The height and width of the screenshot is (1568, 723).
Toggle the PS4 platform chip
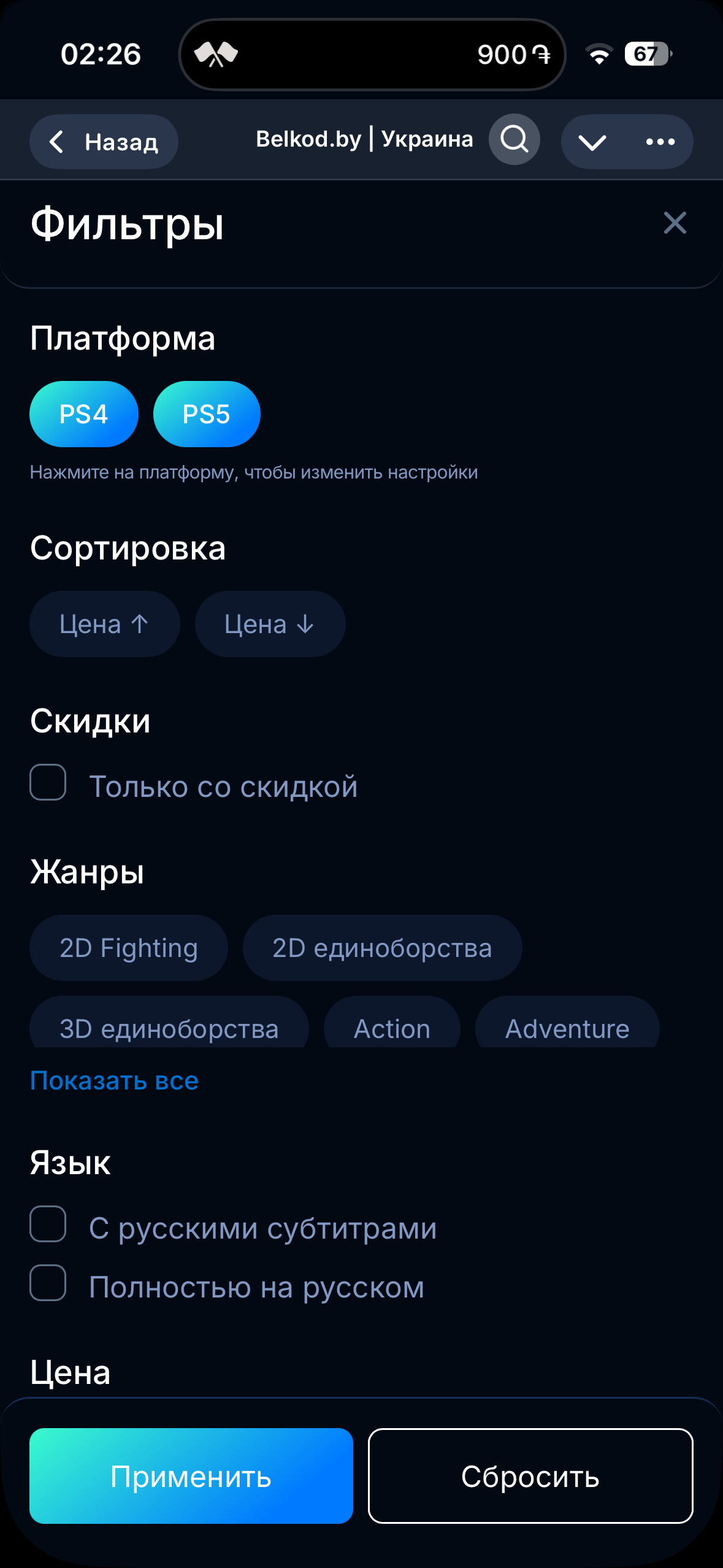pyautogui.click(x=83, y=413)
